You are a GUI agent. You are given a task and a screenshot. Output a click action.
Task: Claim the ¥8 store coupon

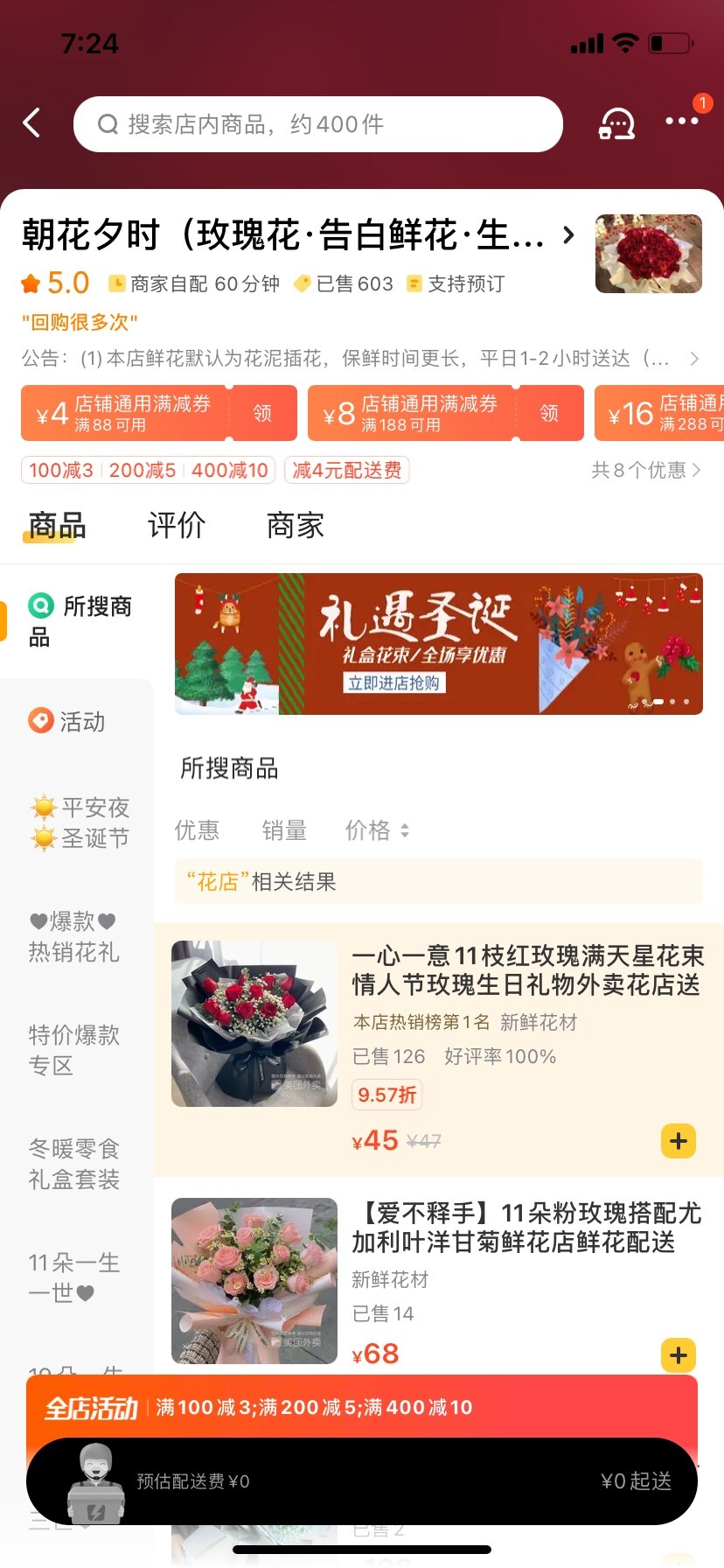(x=549, y=413)
